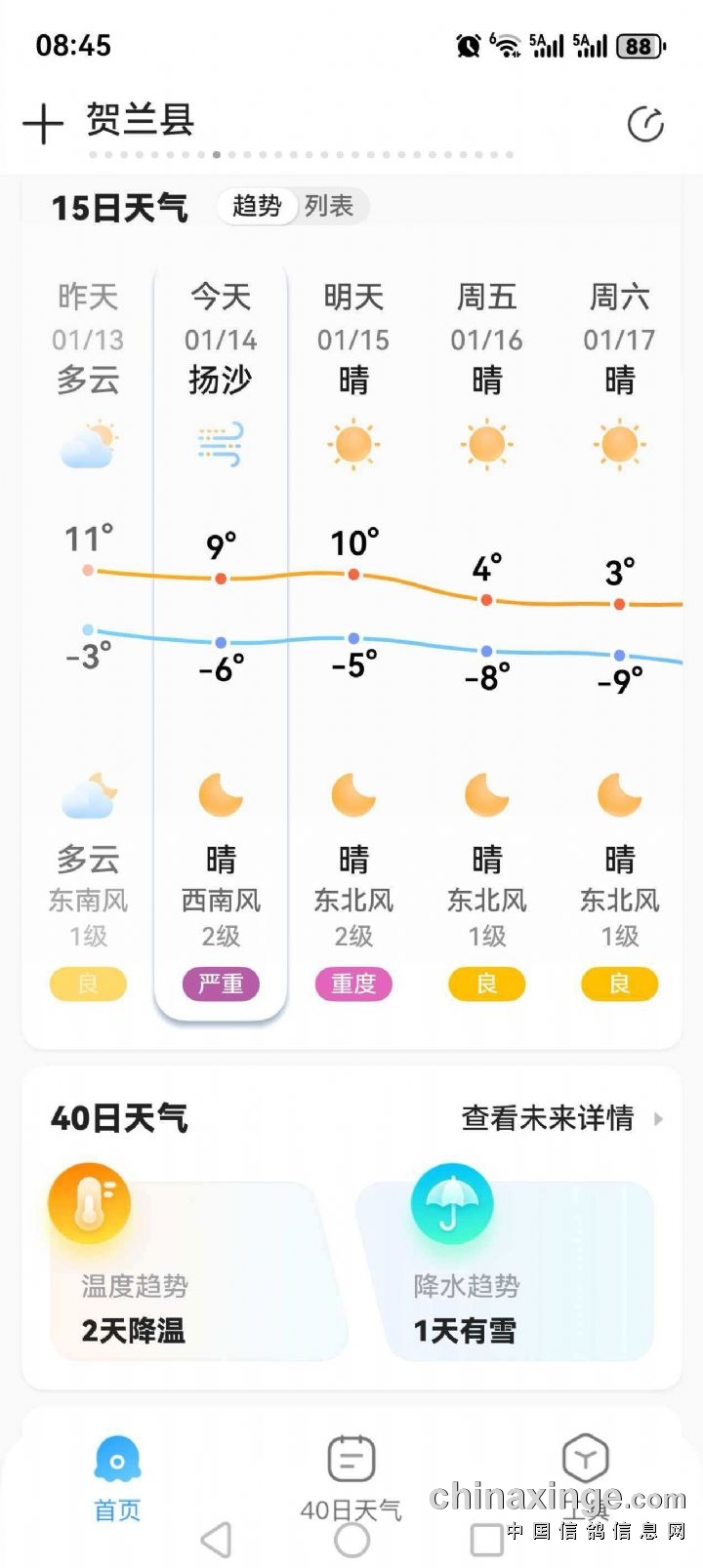Add a new city with plus icon
703x1568 pixels.
(x=43, y=124)
